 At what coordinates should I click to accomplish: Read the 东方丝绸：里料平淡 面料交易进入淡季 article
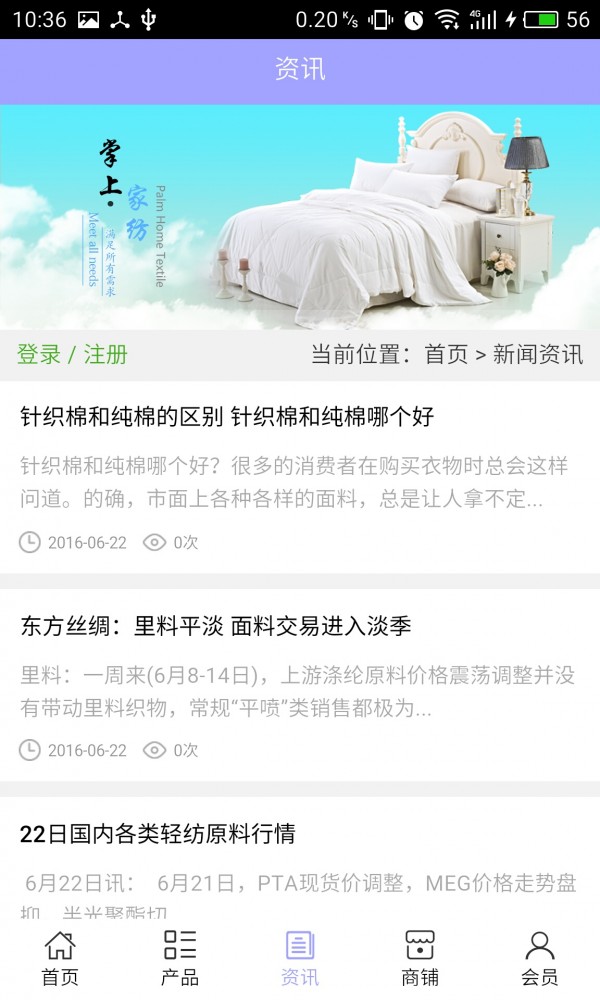pos(216,627)
